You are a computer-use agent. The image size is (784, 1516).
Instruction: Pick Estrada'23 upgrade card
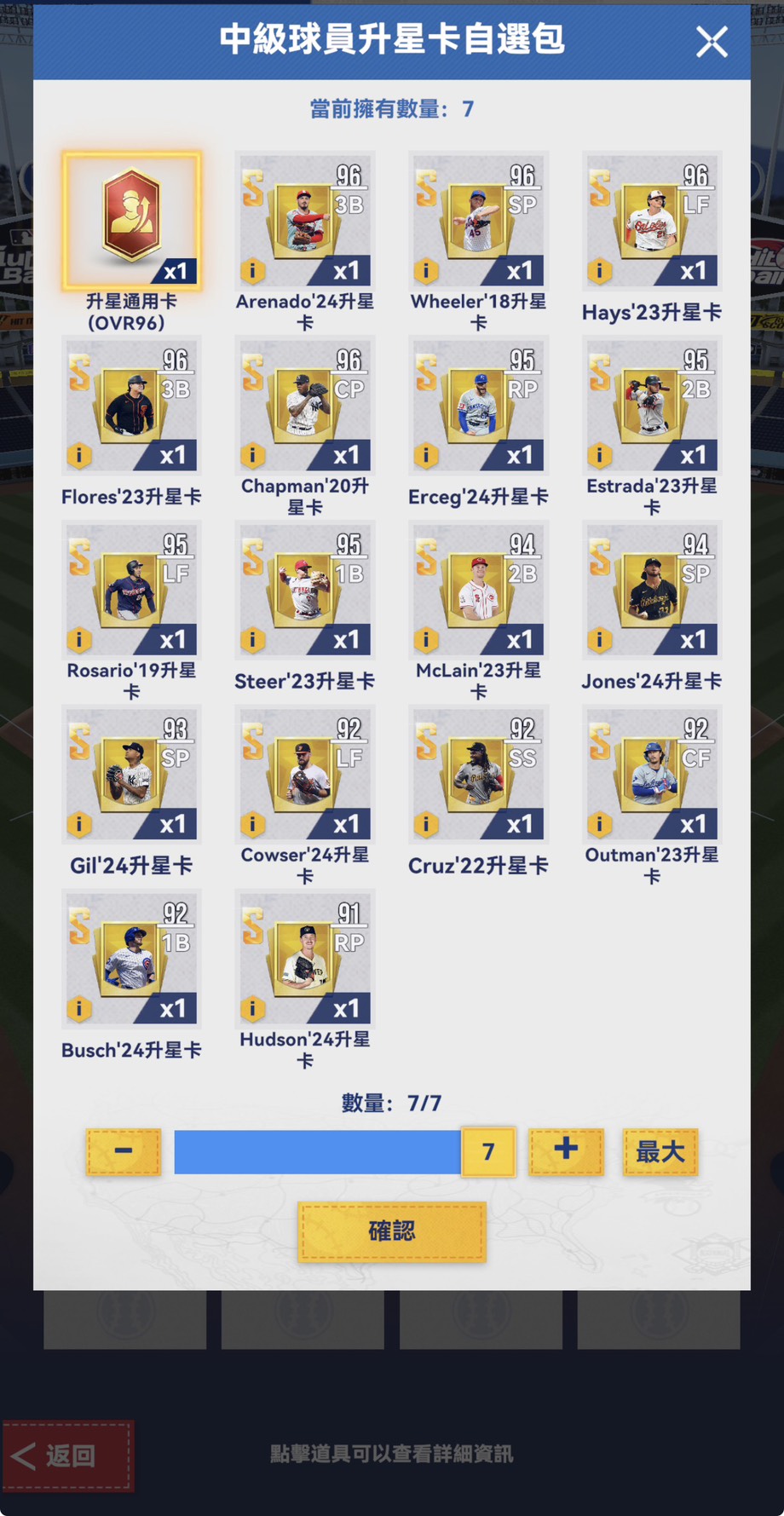tap(652, 406)
